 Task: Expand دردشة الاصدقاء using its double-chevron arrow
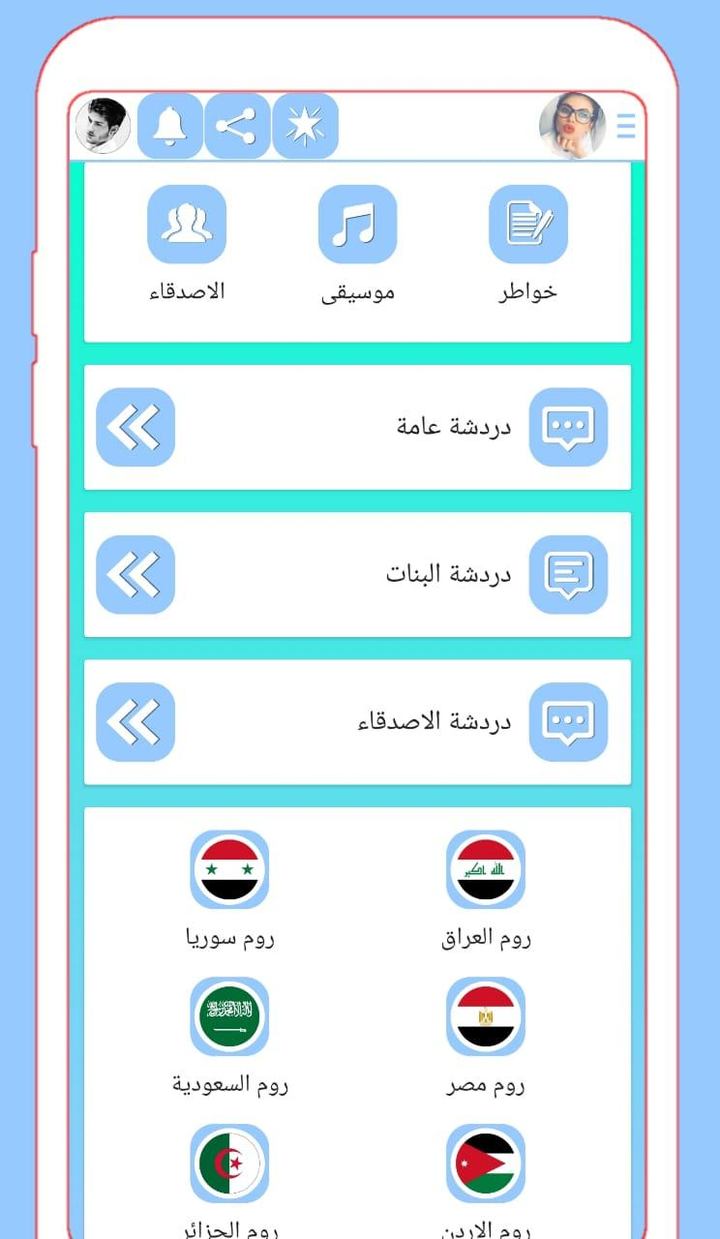135,719
